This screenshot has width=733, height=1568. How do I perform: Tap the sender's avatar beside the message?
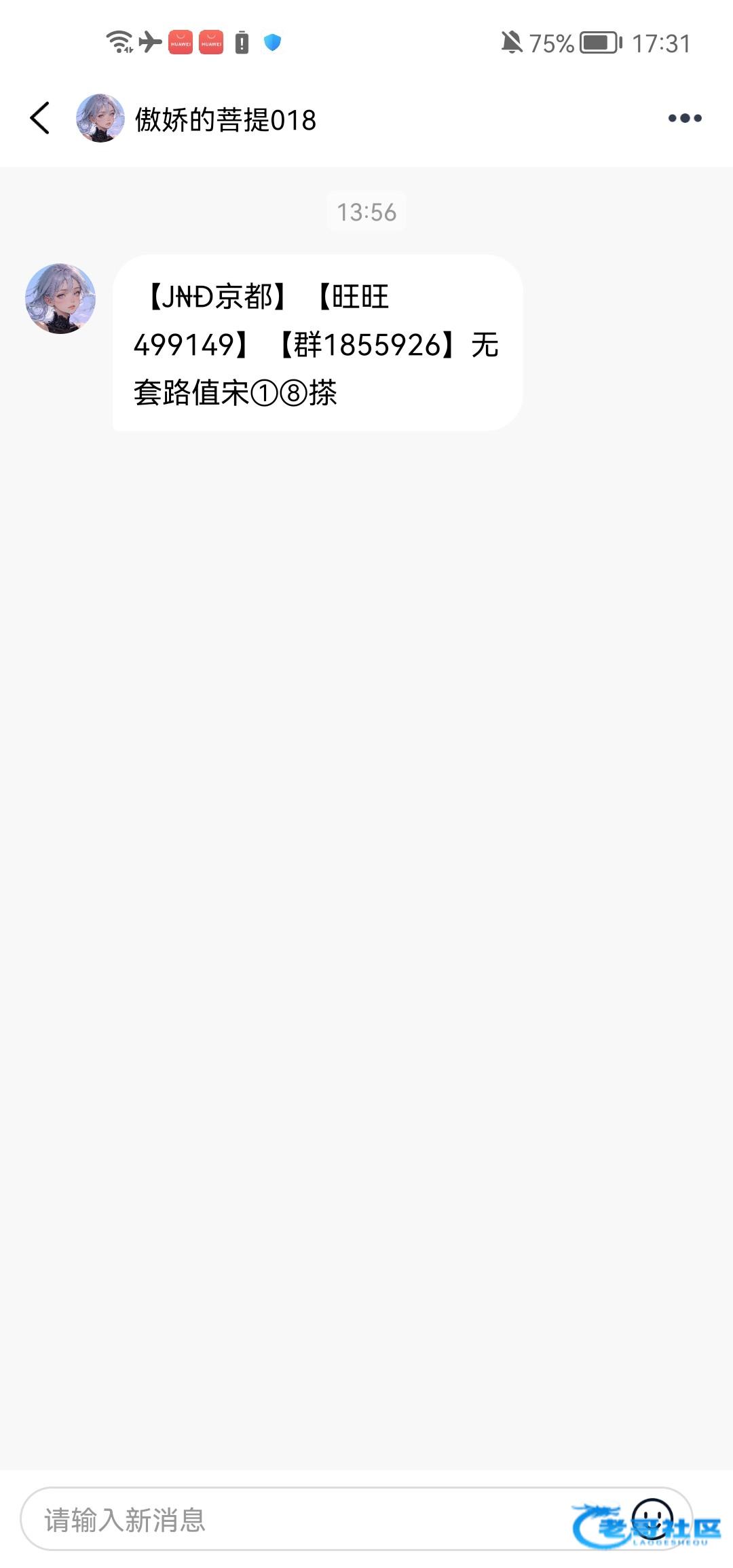pos(60,299)
